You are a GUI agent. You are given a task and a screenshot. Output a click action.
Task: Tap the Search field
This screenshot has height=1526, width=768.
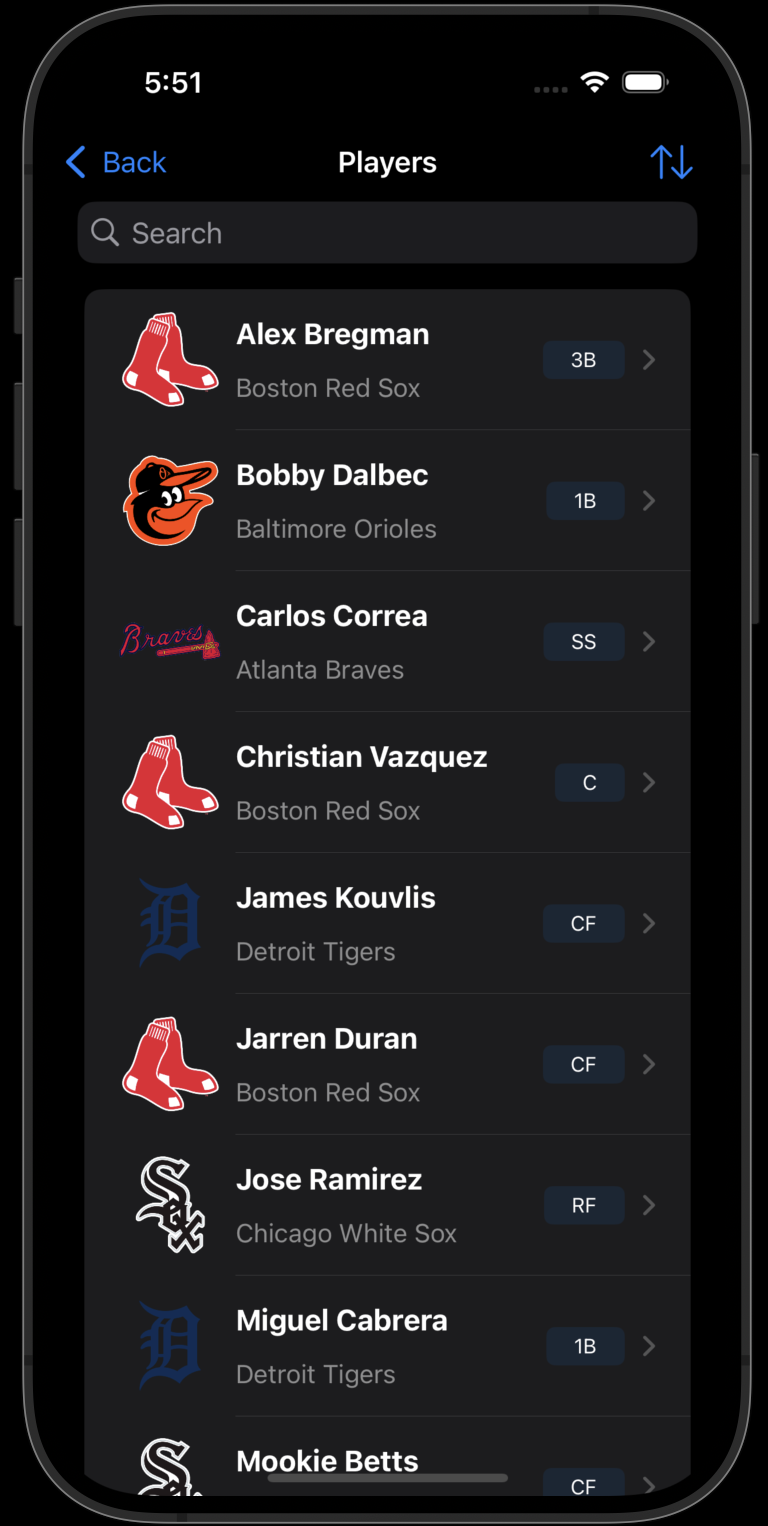tap(387, 233)
